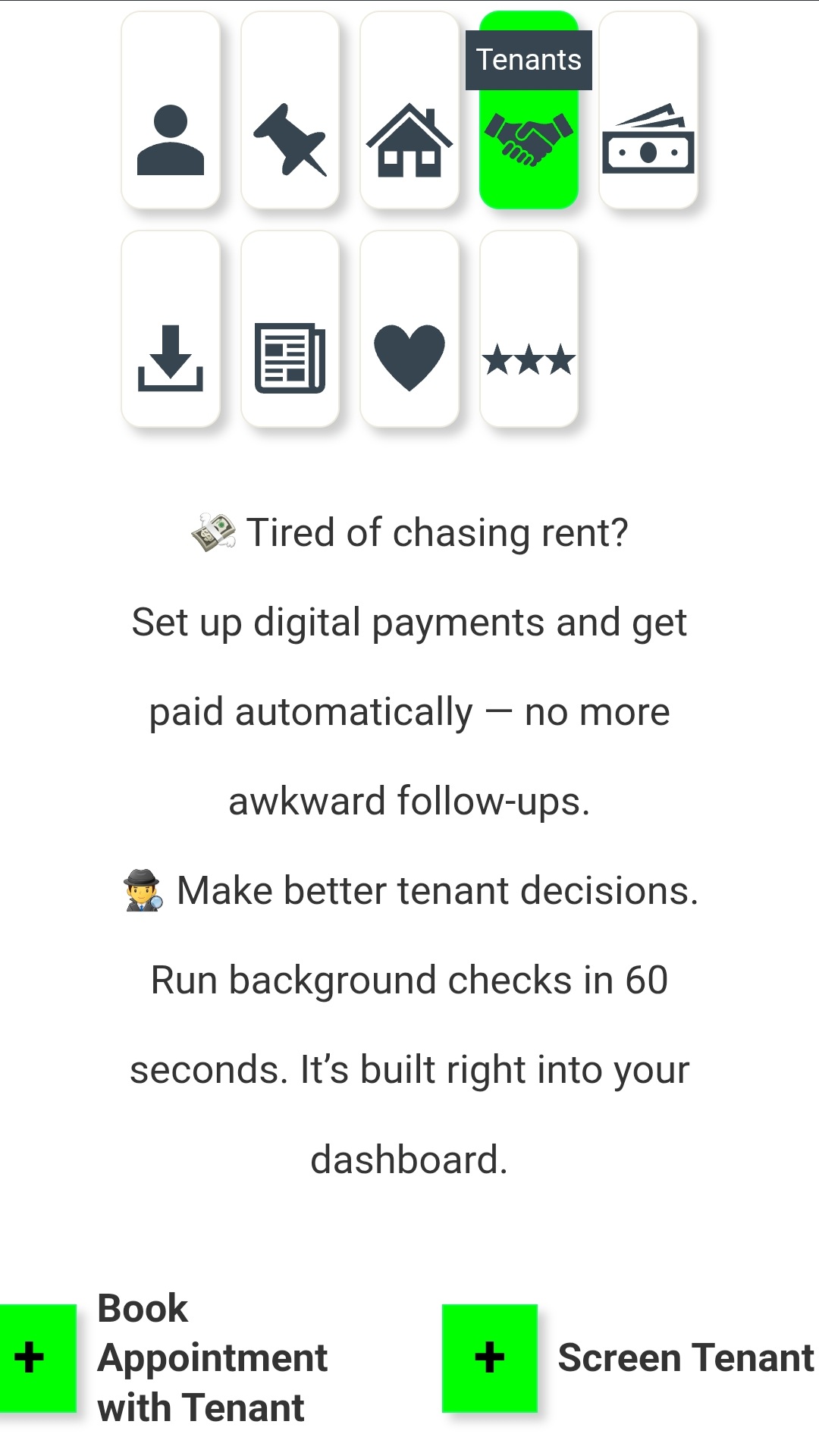Screen dimensions: 819x1456
Task: Open the pushpin tile
Action: tap(290, 110)
